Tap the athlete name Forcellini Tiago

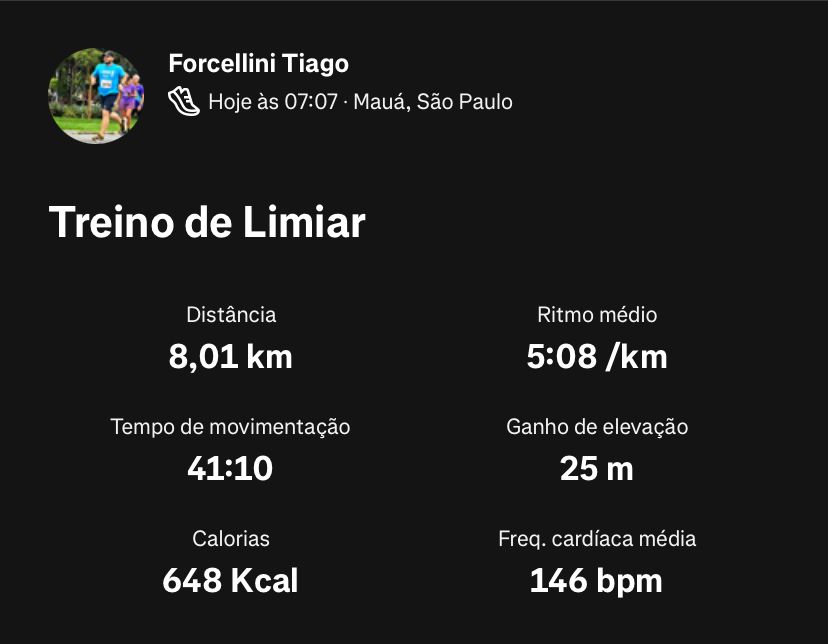coord(258,64)
